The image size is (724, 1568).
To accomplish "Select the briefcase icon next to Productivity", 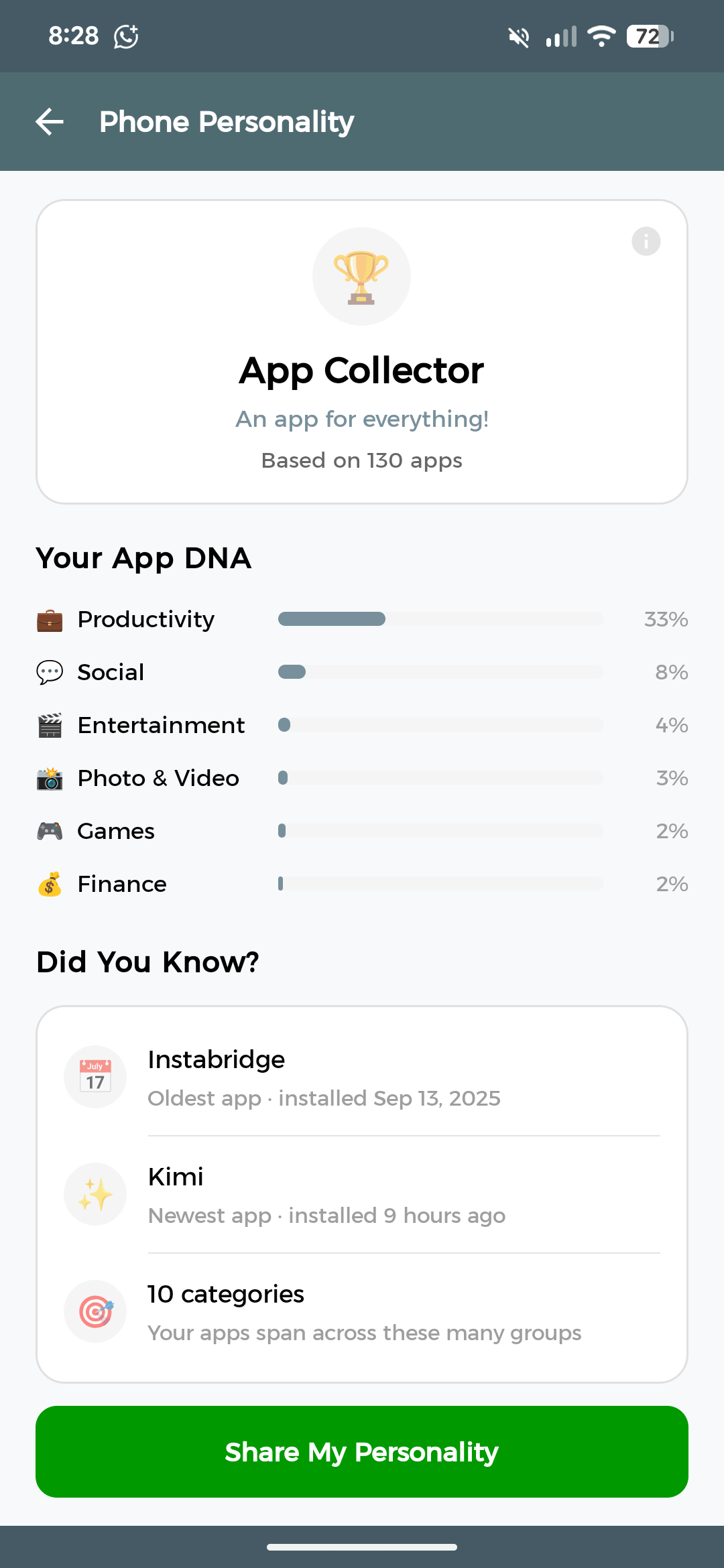I will [x=50, y=619].
